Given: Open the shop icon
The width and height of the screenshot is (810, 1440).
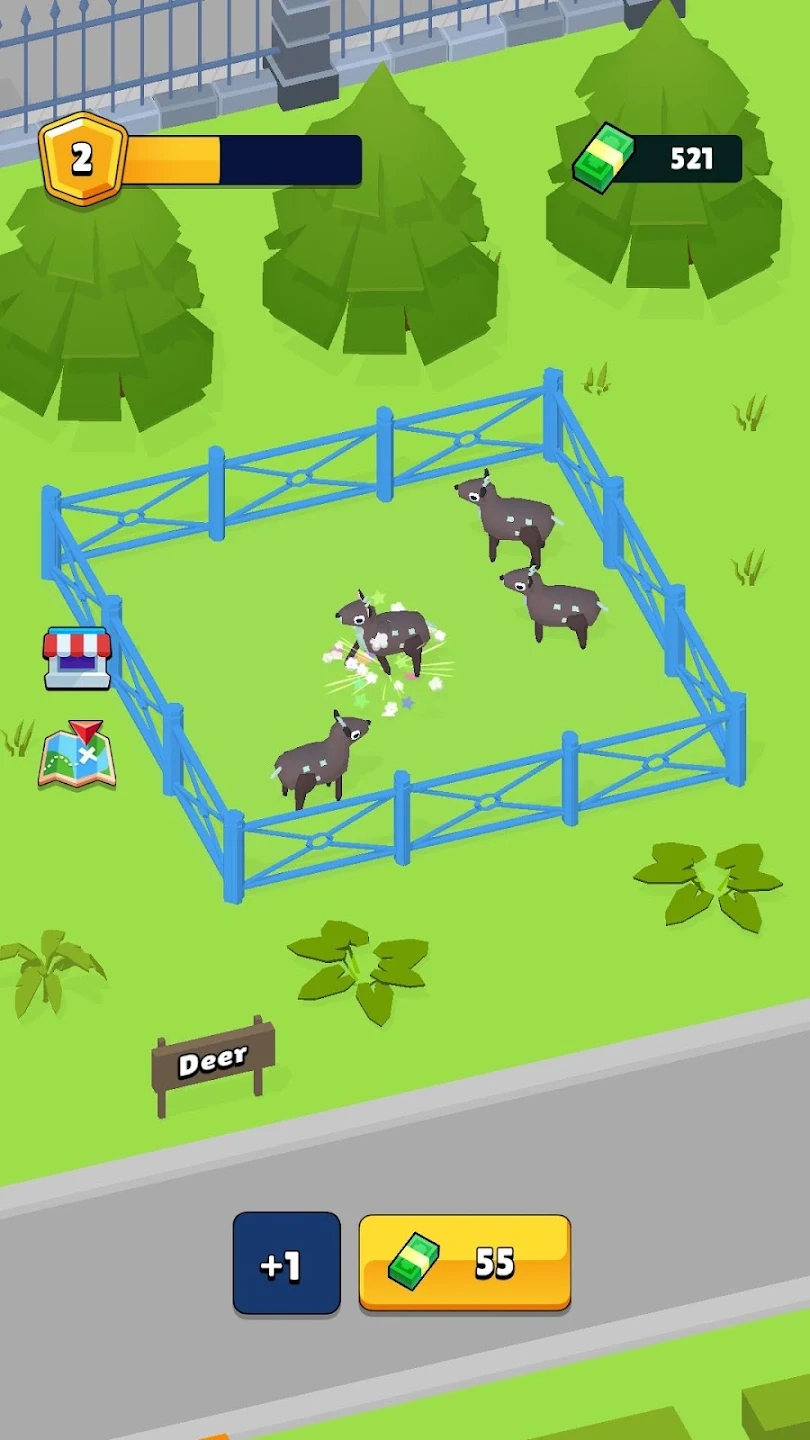Looking at the screenshot, I should pyautogui.click(x=76, y=657).
